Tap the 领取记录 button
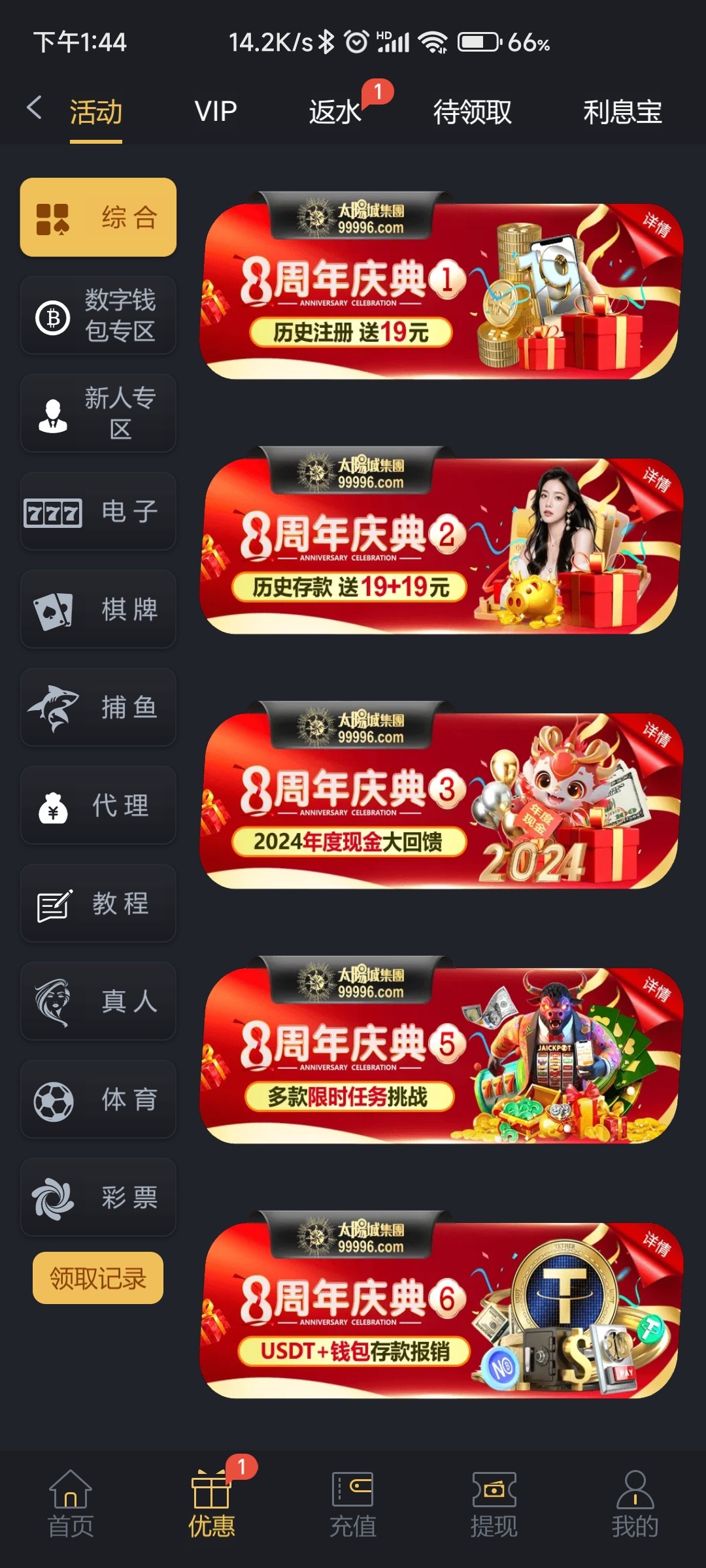Image resolution: width=706 pixels, height=1568 pixels. click(x=98, y=1278)
